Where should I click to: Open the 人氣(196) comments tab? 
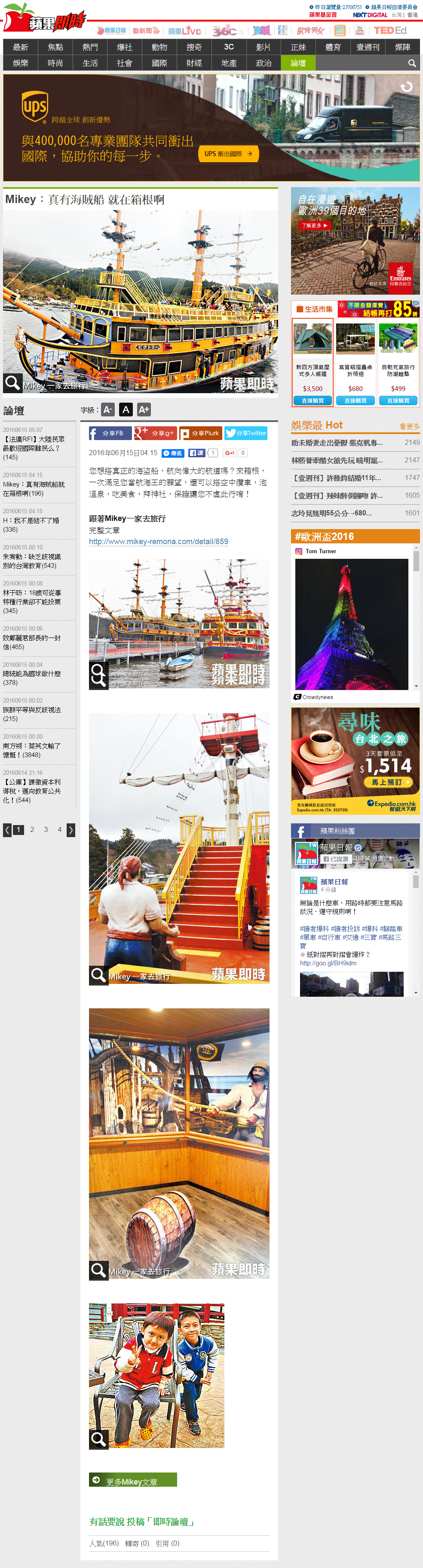tap(104, 1543)
